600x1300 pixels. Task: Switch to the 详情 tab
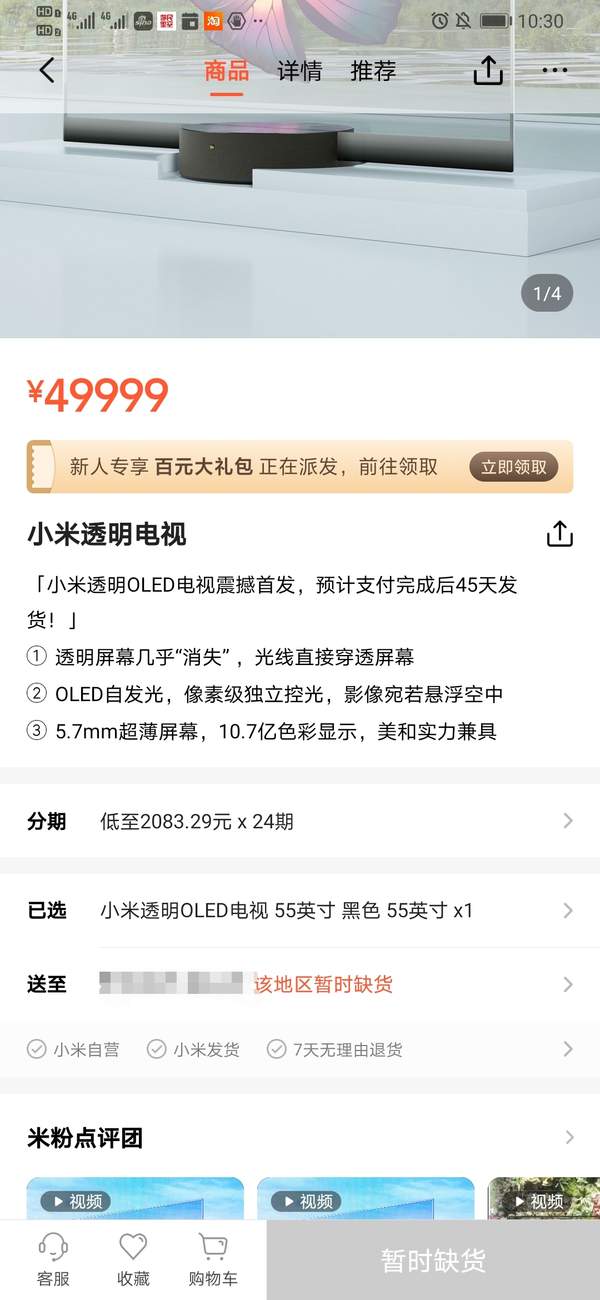[x=299, y=71]
